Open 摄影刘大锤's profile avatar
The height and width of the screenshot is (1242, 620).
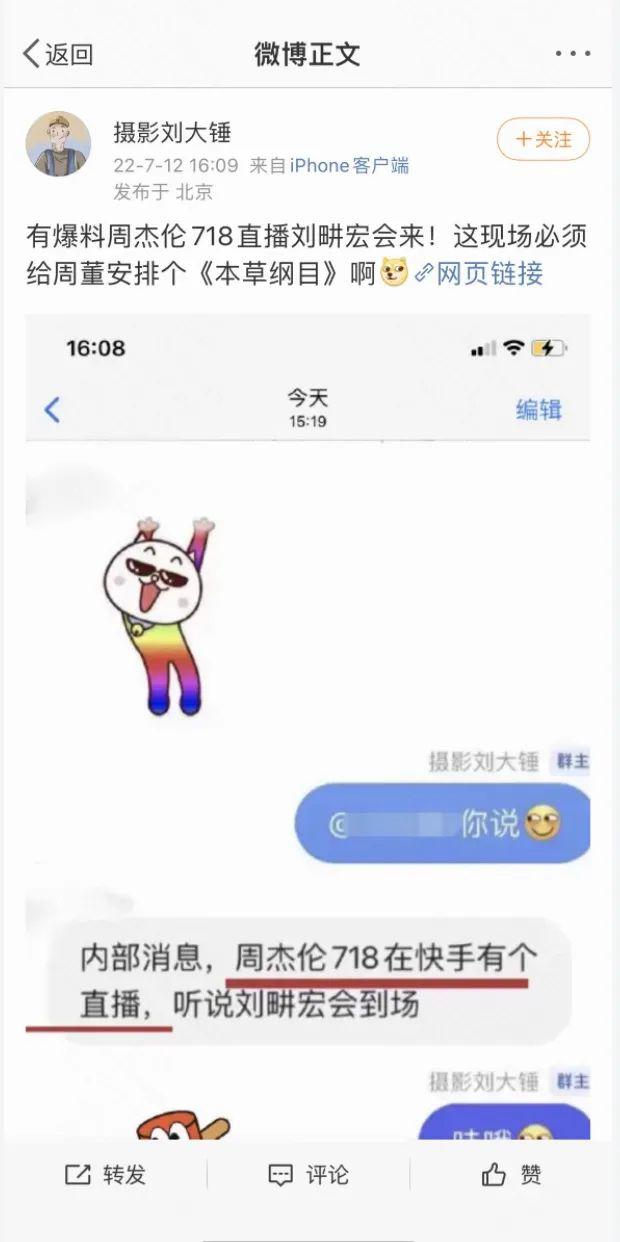(58, 144)
